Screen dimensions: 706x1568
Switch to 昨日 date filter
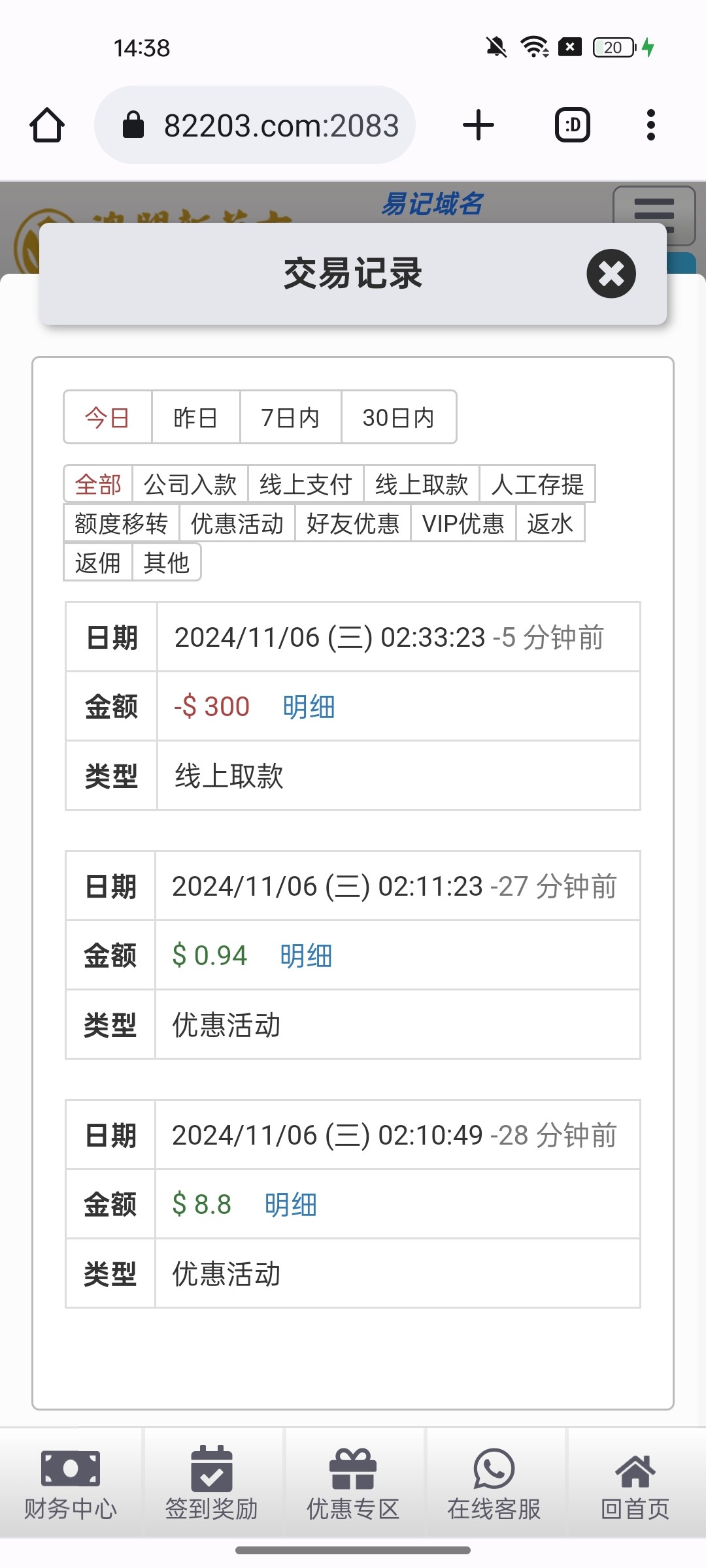pos(195,417)
